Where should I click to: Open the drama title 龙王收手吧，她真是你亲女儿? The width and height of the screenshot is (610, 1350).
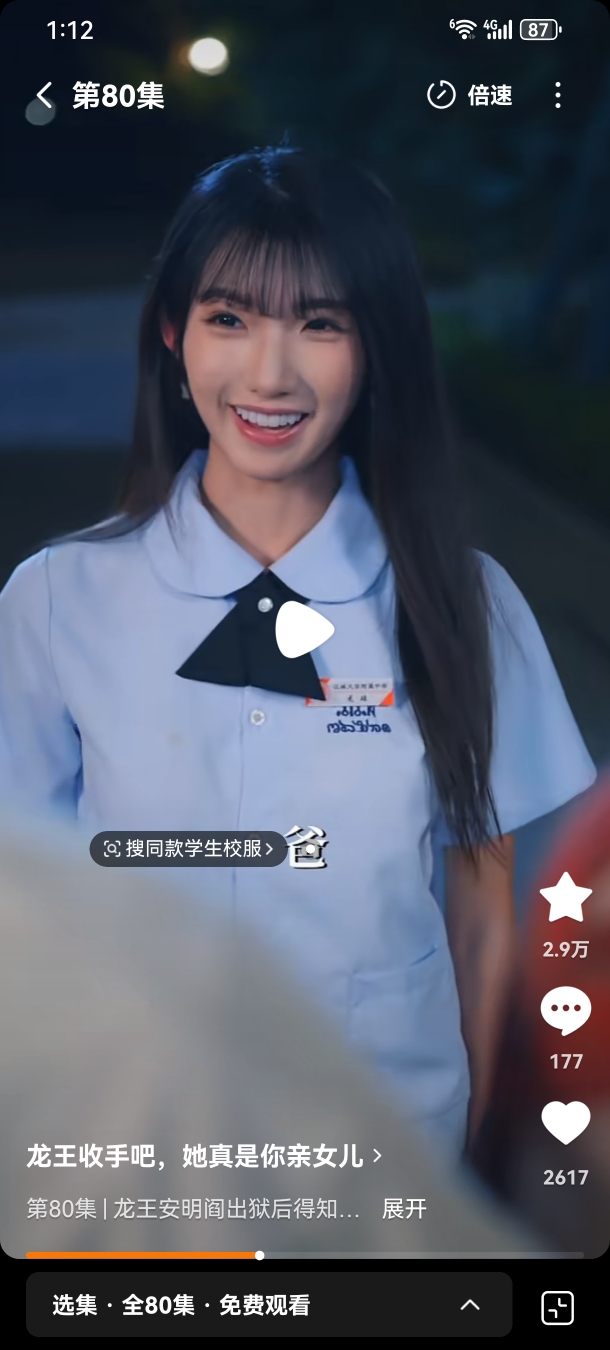204,1156
